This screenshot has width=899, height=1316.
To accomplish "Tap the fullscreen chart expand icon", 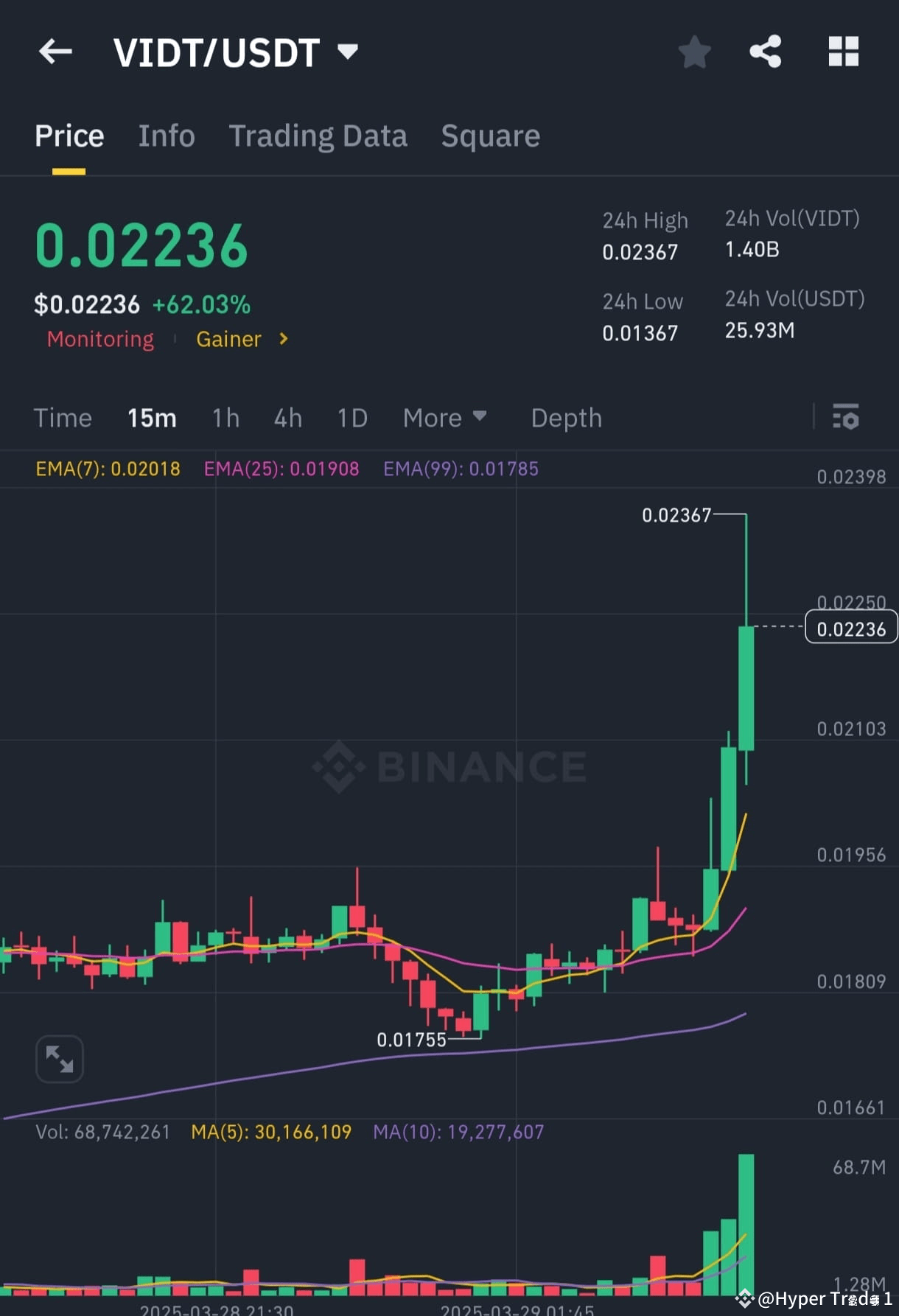I will coord(59,1058).
